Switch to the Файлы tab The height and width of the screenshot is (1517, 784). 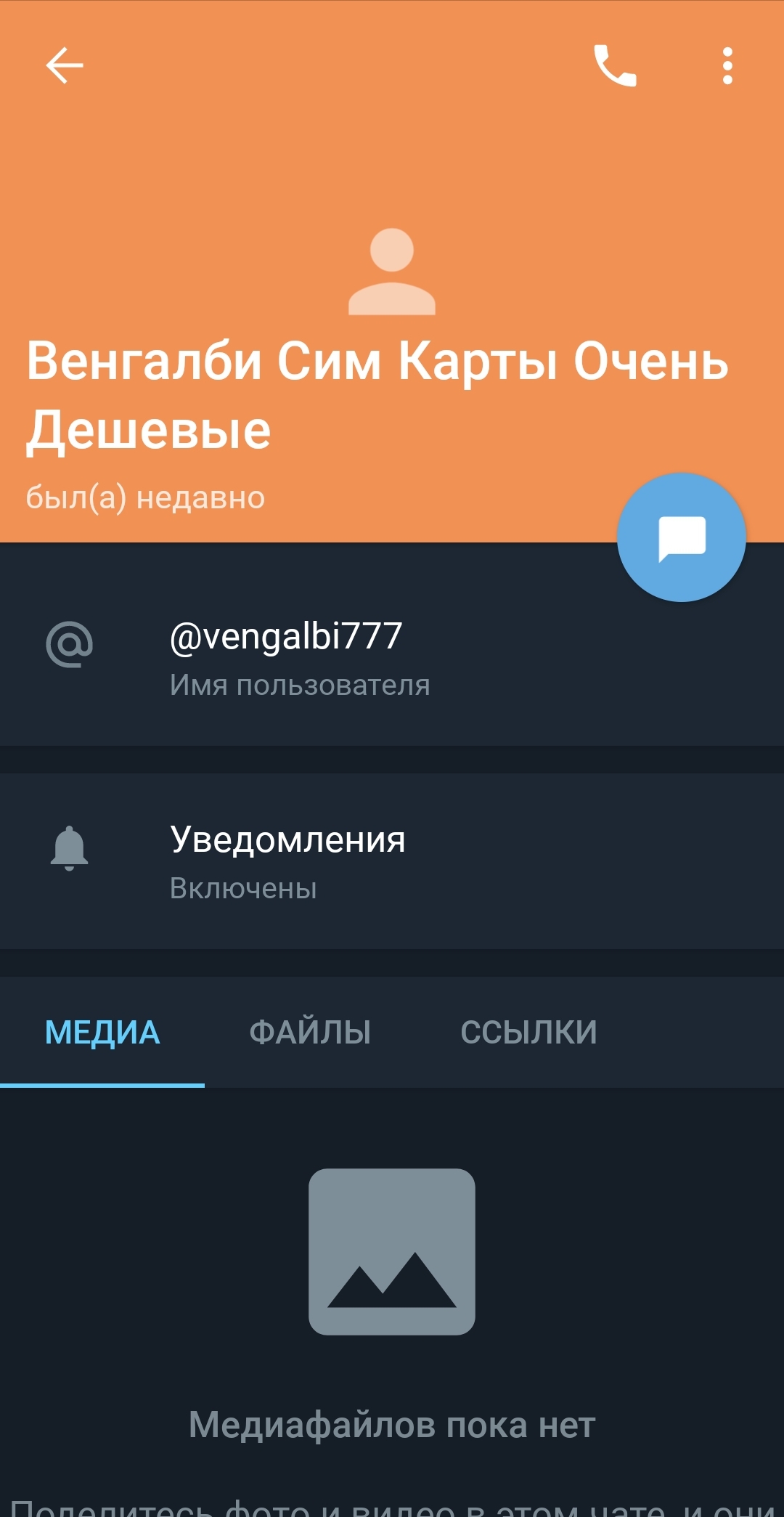(x=310, y=1033)
